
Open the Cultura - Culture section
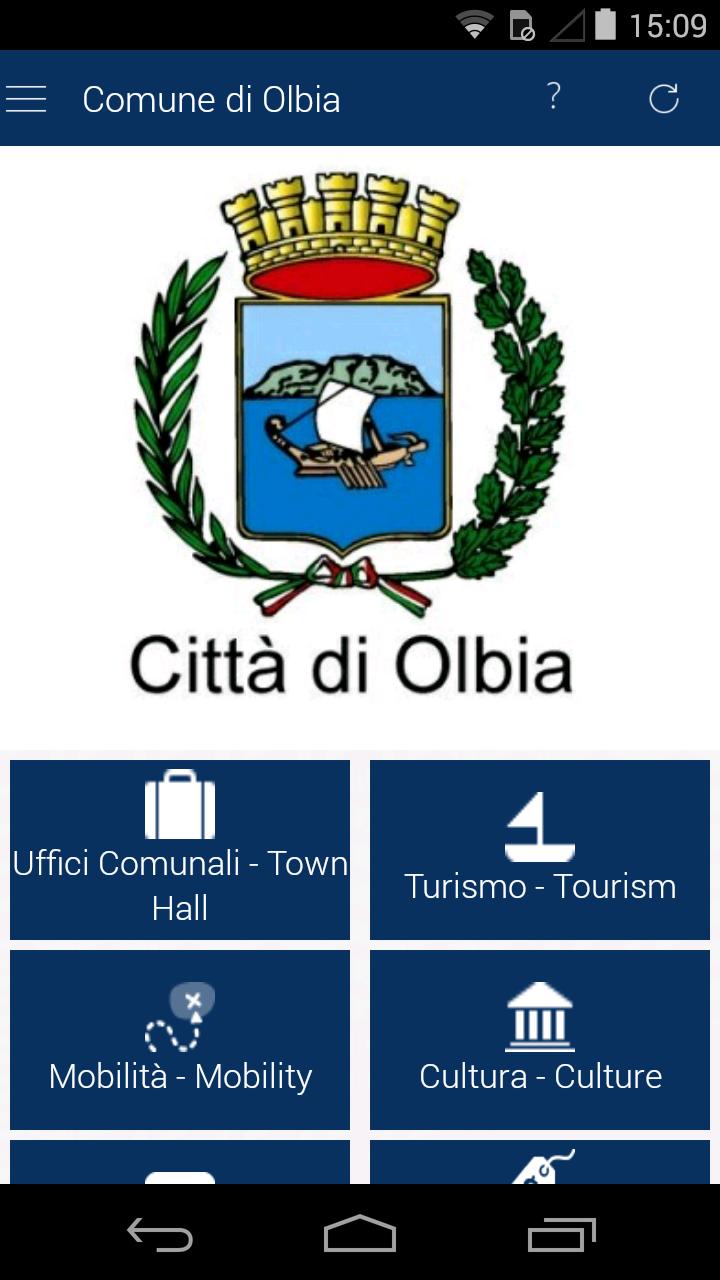click(540, 1040)
